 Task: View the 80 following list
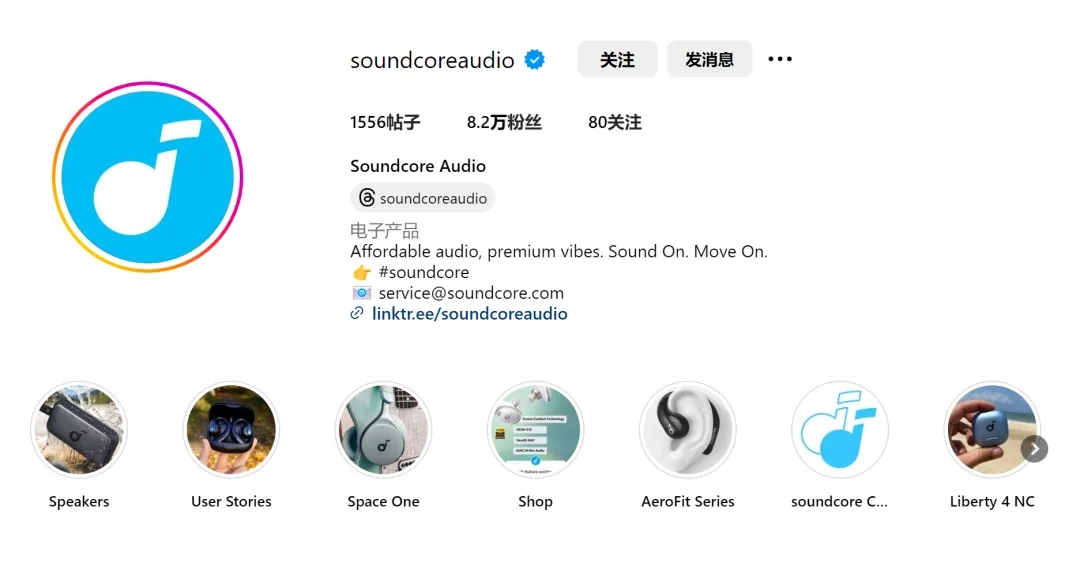(615, 123)
